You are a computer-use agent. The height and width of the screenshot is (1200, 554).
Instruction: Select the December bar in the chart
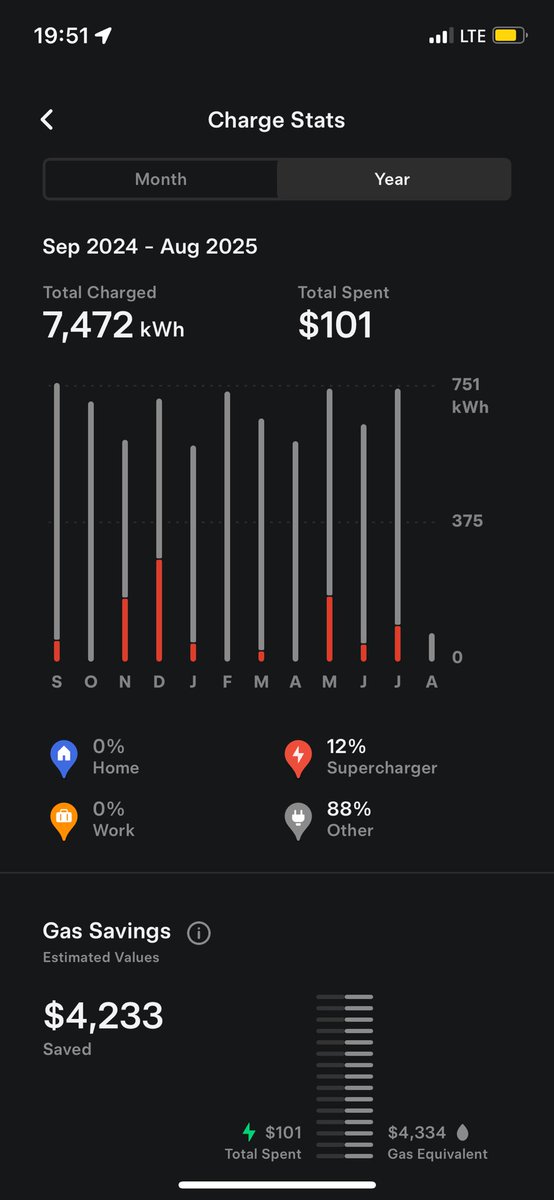[159, 530]
